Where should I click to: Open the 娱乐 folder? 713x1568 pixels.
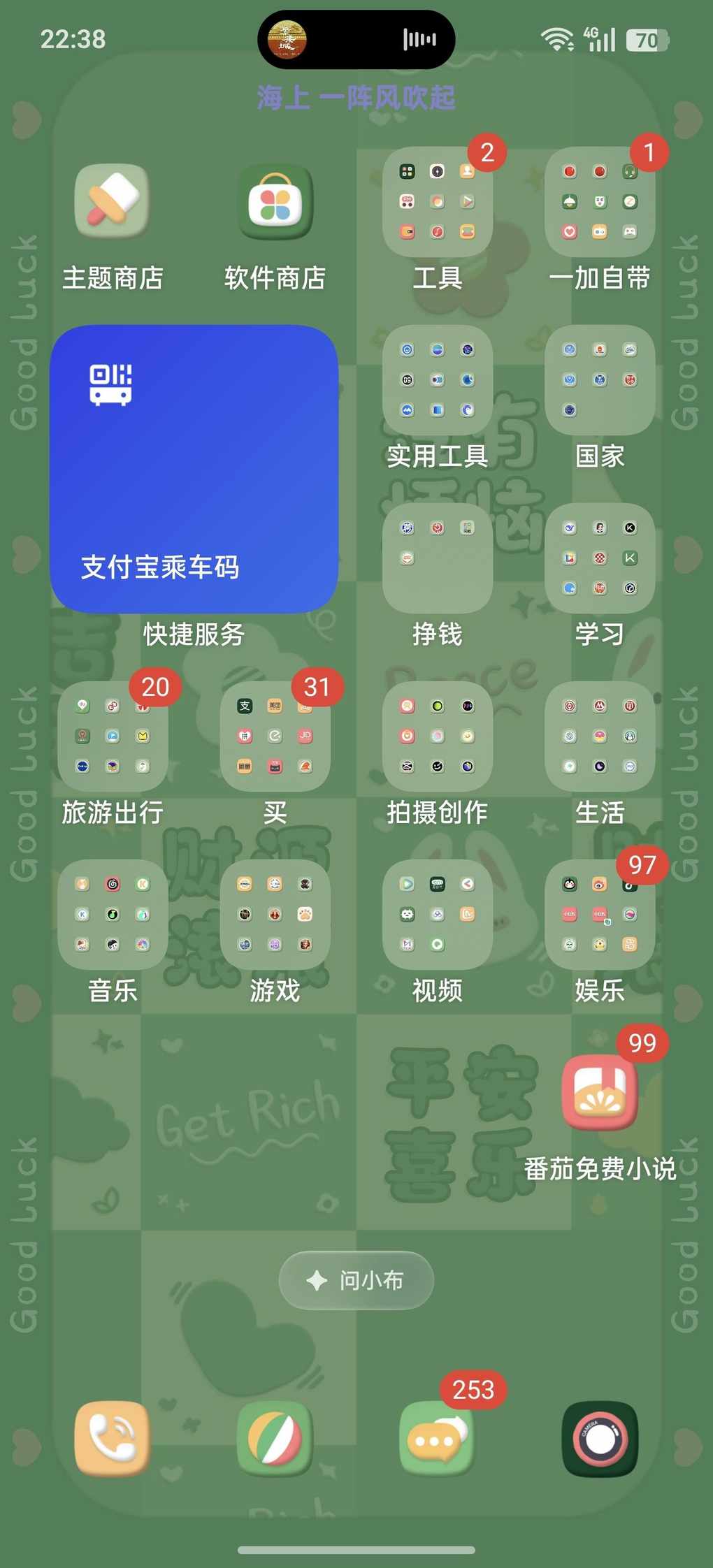click(600, 915)
